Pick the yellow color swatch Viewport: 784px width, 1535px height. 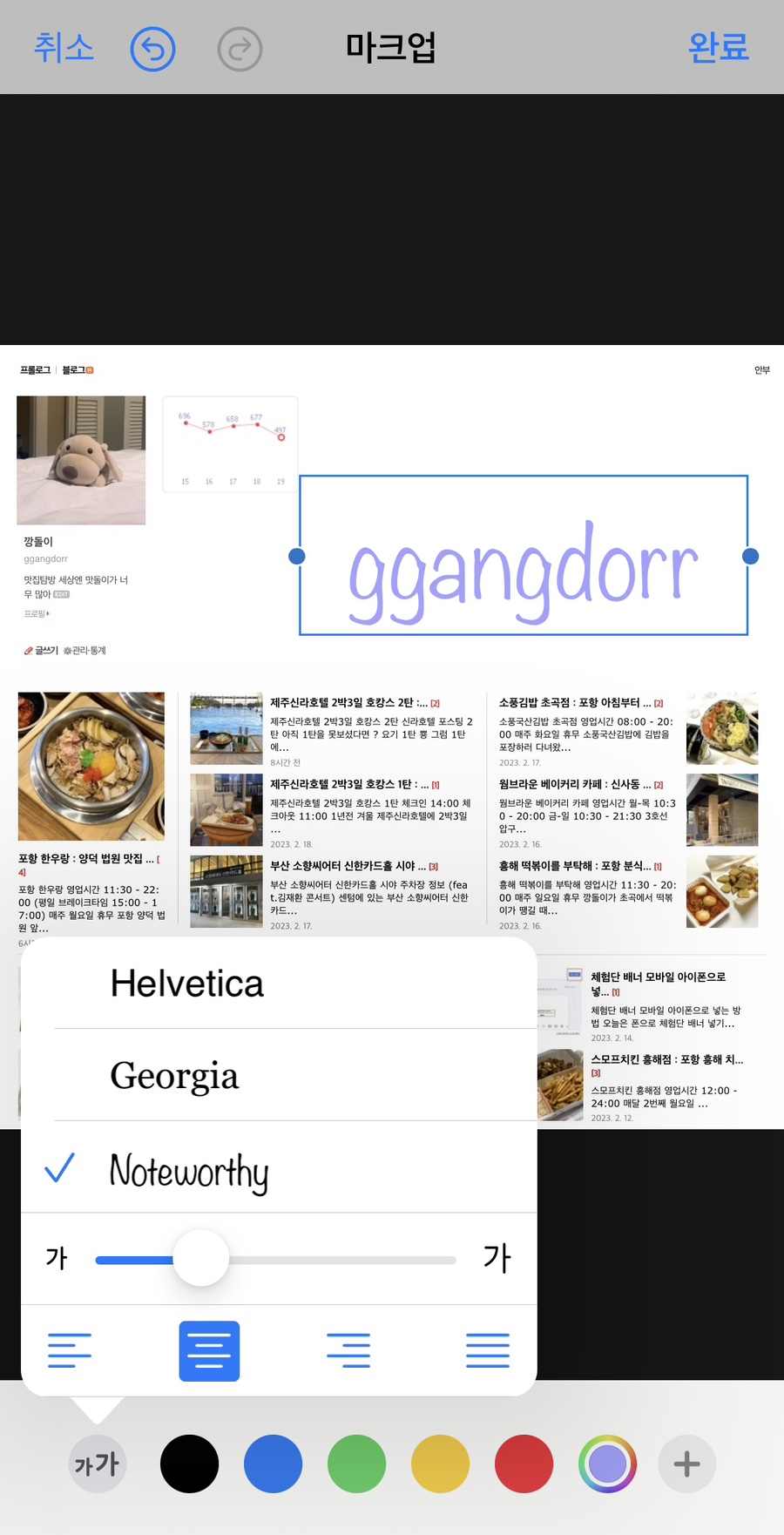pyautogui.click(x=440, y=1464)
